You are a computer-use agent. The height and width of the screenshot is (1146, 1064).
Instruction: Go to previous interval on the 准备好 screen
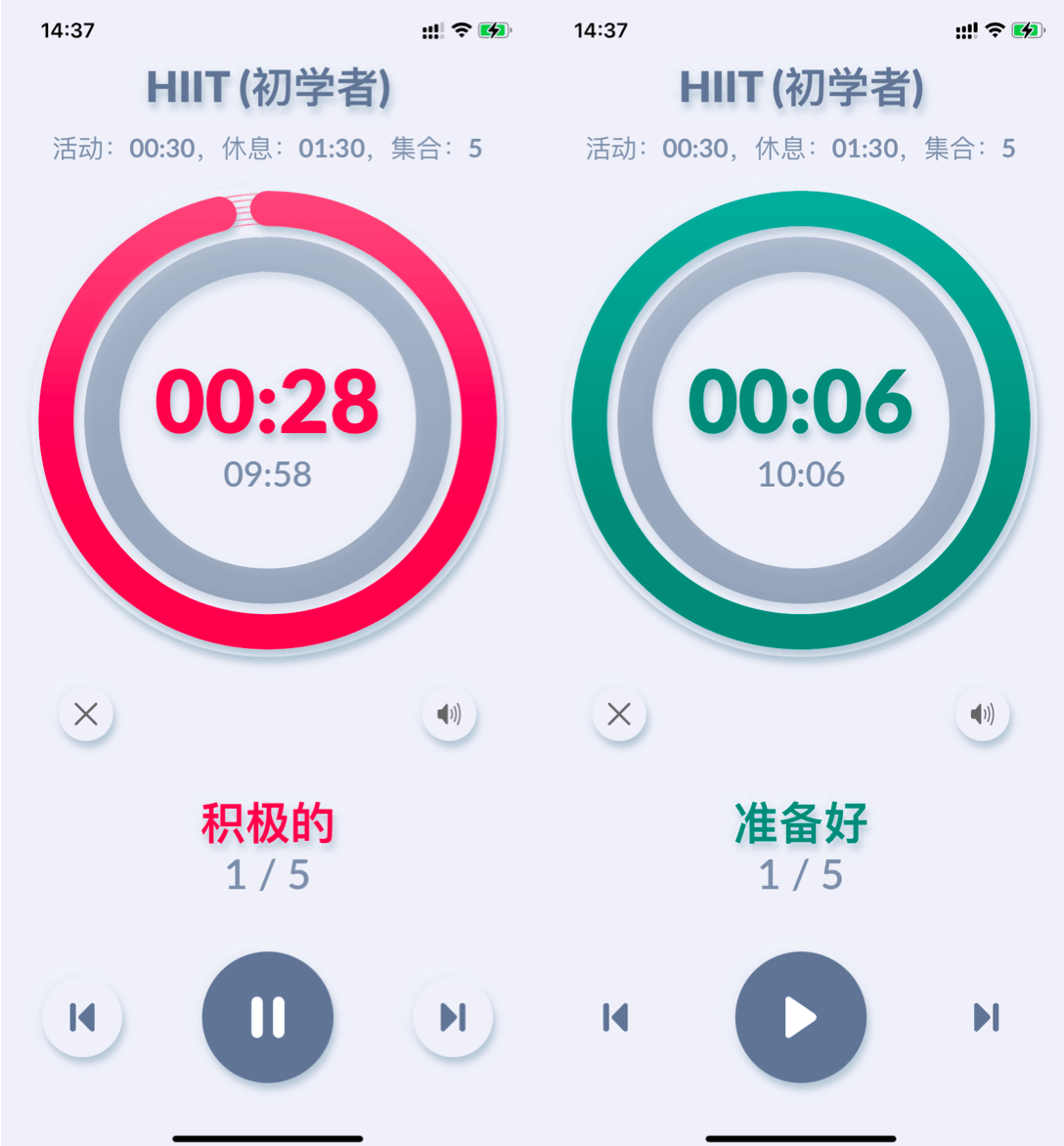[615, 1017]
